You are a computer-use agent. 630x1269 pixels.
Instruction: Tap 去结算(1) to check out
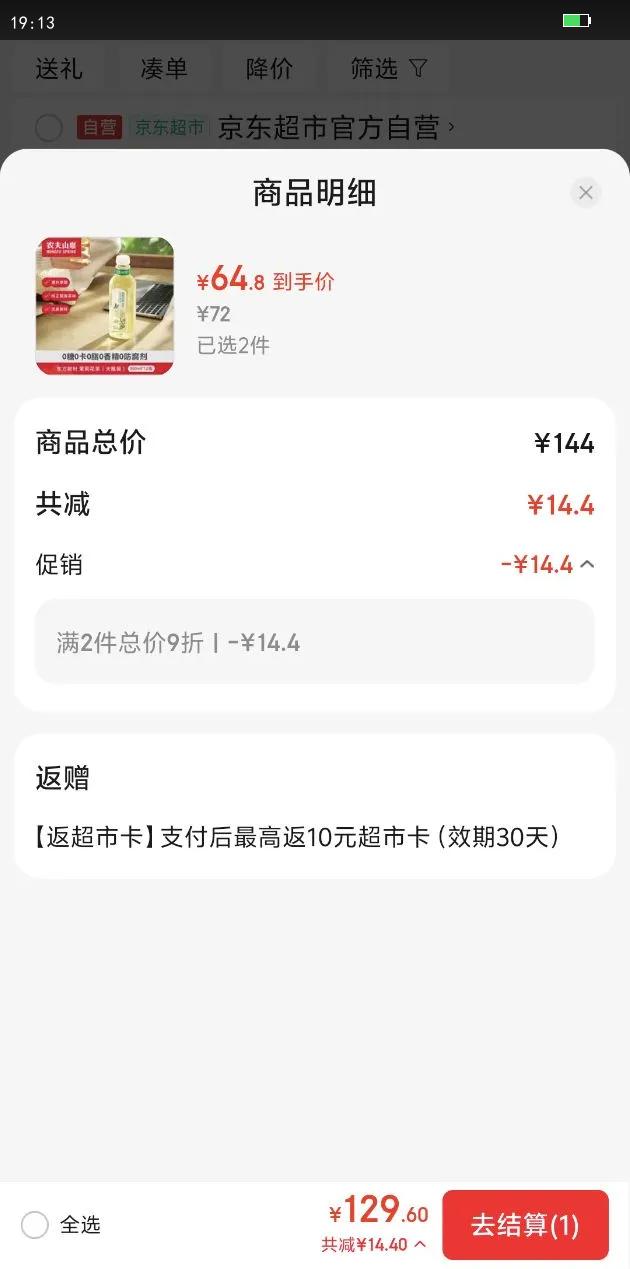click(x=525, y=1225)
